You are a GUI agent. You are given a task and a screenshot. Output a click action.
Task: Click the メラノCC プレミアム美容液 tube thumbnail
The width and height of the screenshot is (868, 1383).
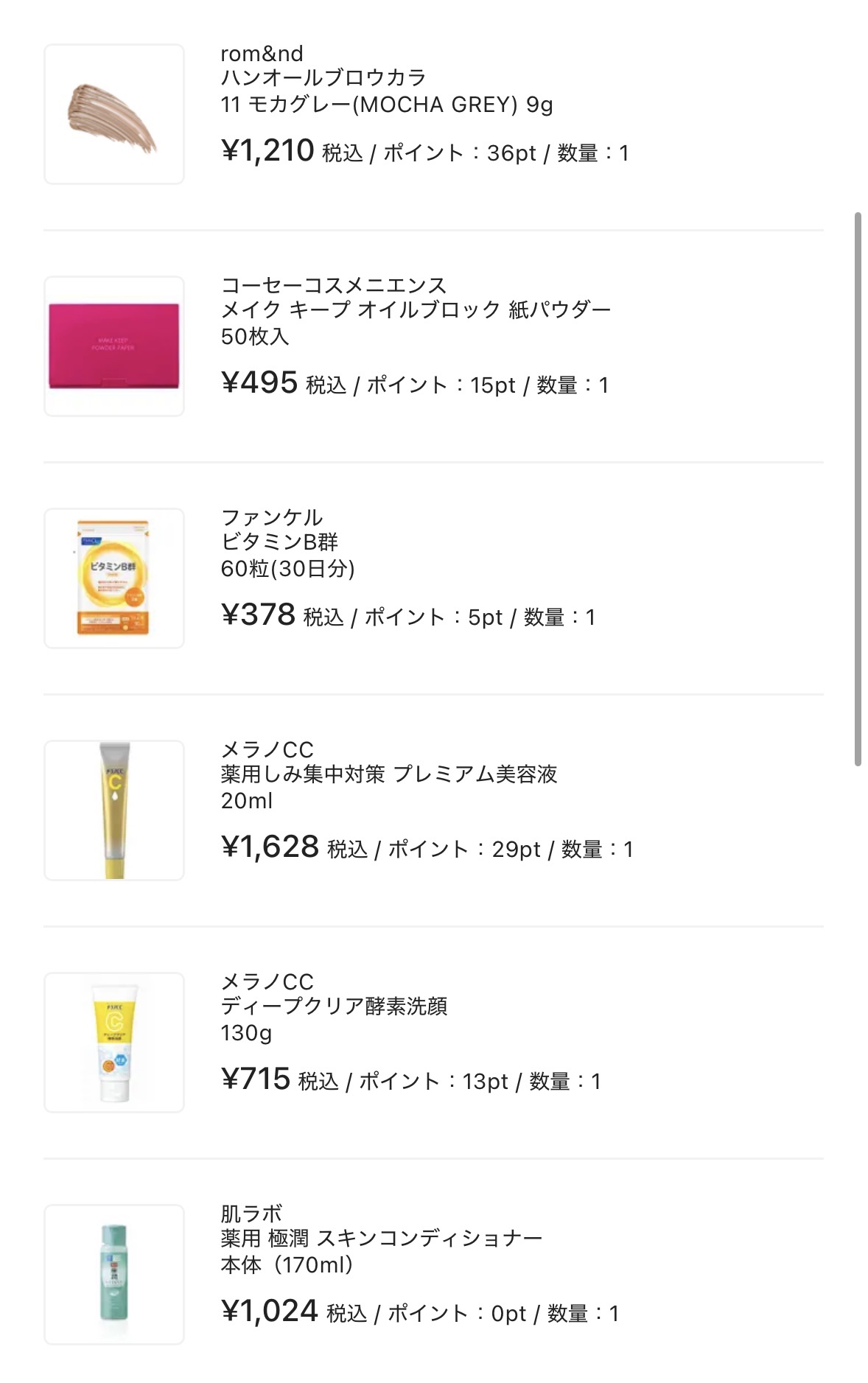coord(114,810)
